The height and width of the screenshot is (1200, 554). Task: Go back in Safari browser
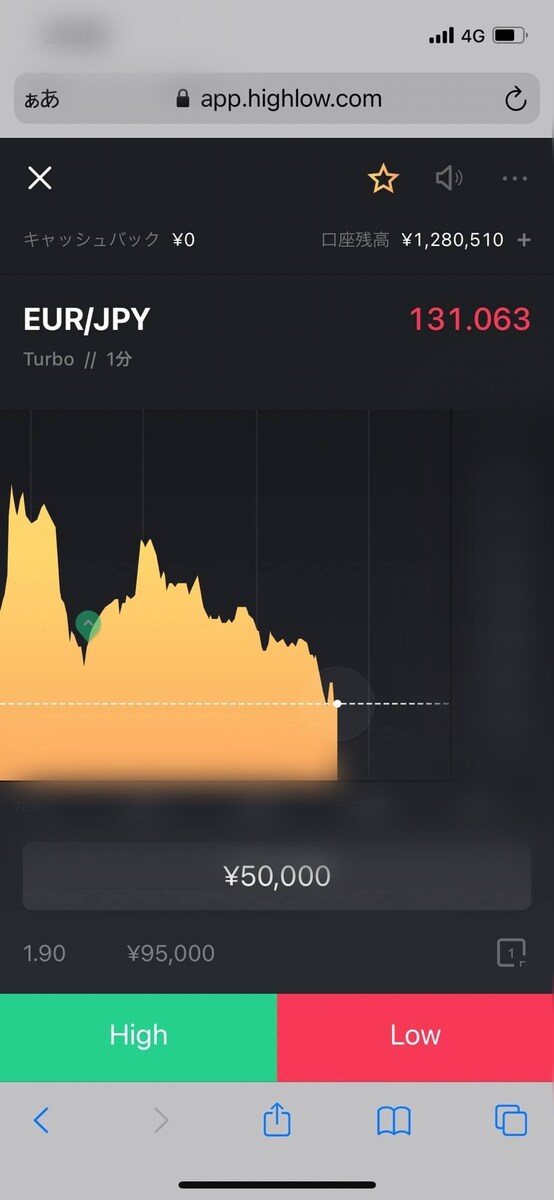[41, 1121]
